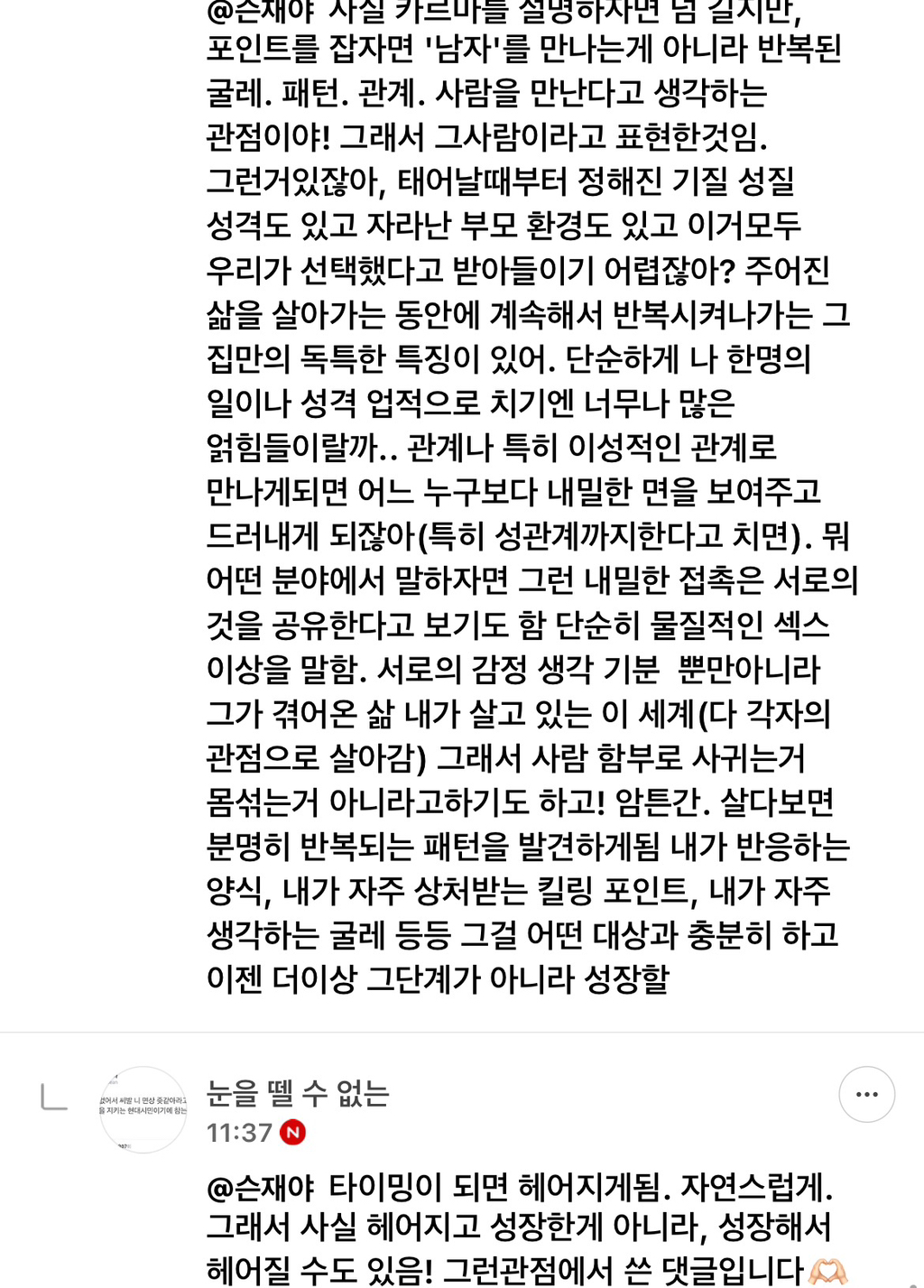Open profile picture of 눈을 뗄 수 없는

[143, 1109]
